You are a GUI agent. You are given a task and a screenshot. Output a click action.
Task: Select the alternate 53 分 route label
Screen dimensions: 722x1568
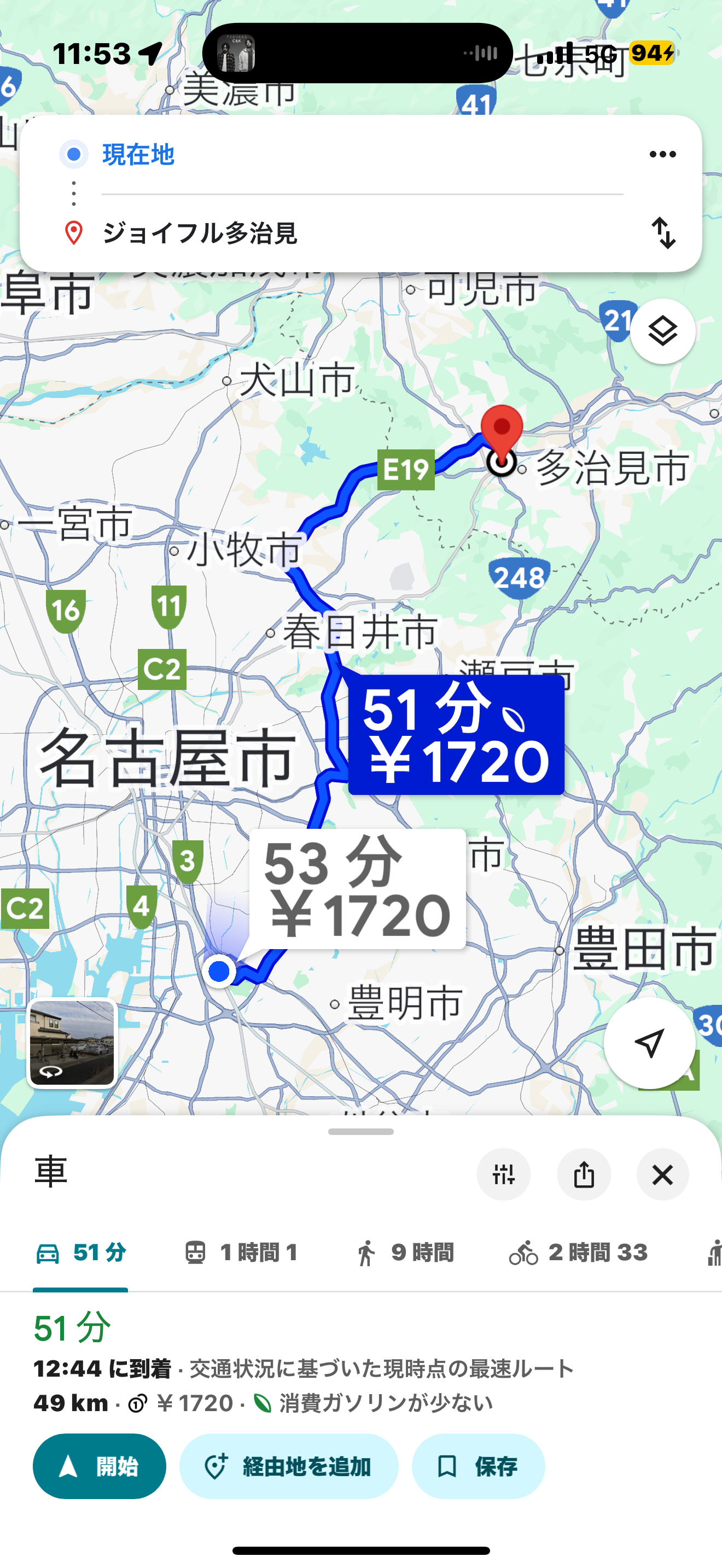(357, 888)
